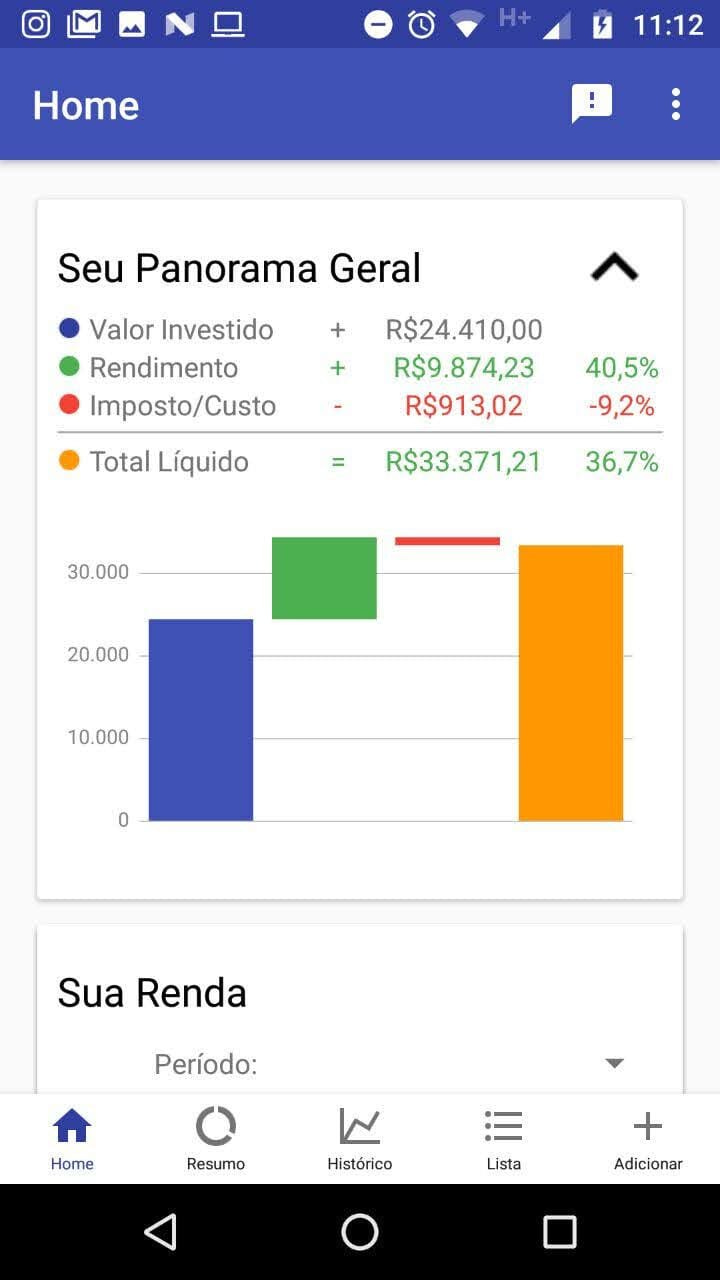Screen dimensions: 720x1280
Task: Switch to the Resumo tab
Action: tap(216, 1139)
